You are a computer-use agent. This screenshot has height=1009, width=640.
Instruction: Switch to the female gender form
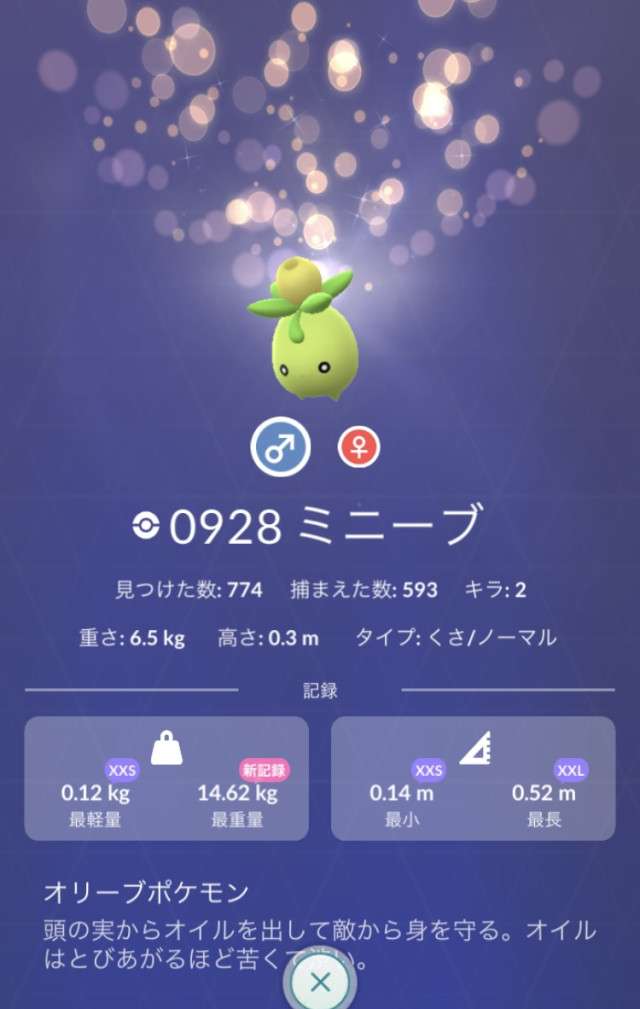pyautogui.click(x=359, y=450)
